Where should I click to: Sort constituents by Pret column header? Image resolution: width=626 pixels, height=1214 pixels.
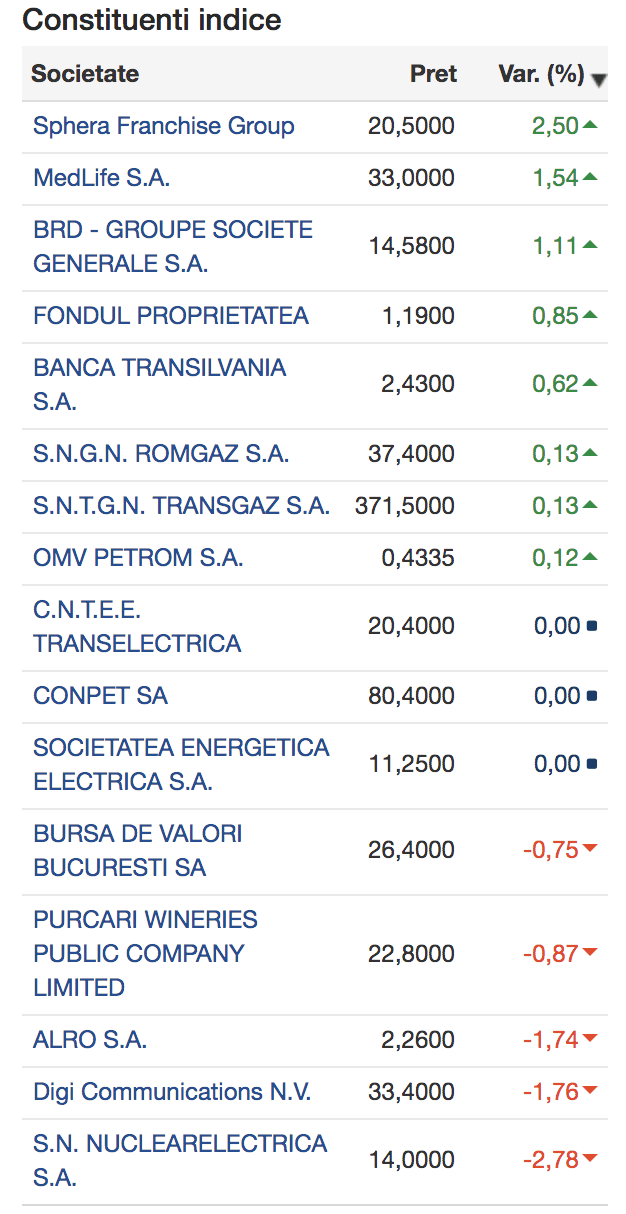pos(433,74)
